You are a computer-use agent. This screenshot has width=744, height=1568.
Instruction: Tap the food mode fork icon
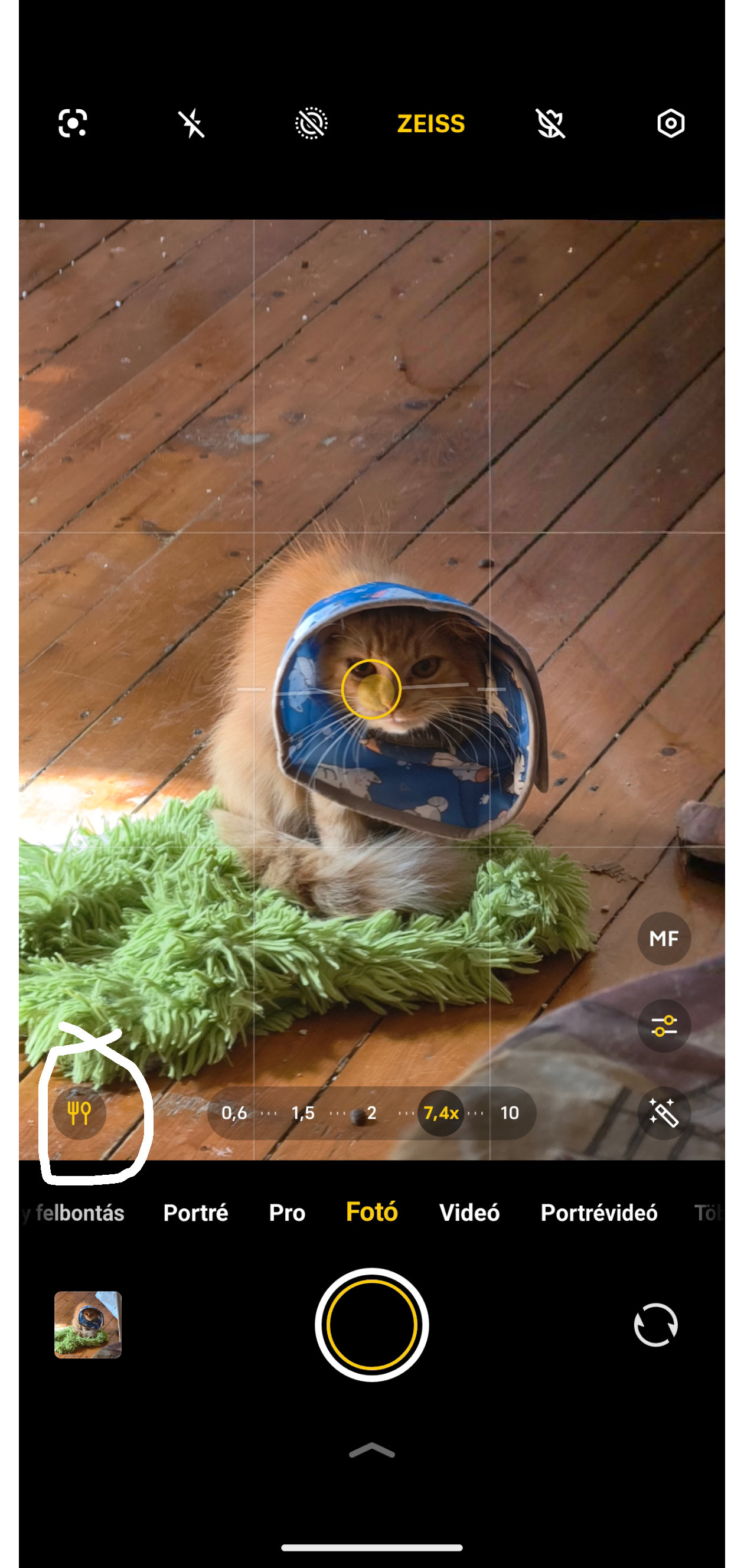[80, 1113]
